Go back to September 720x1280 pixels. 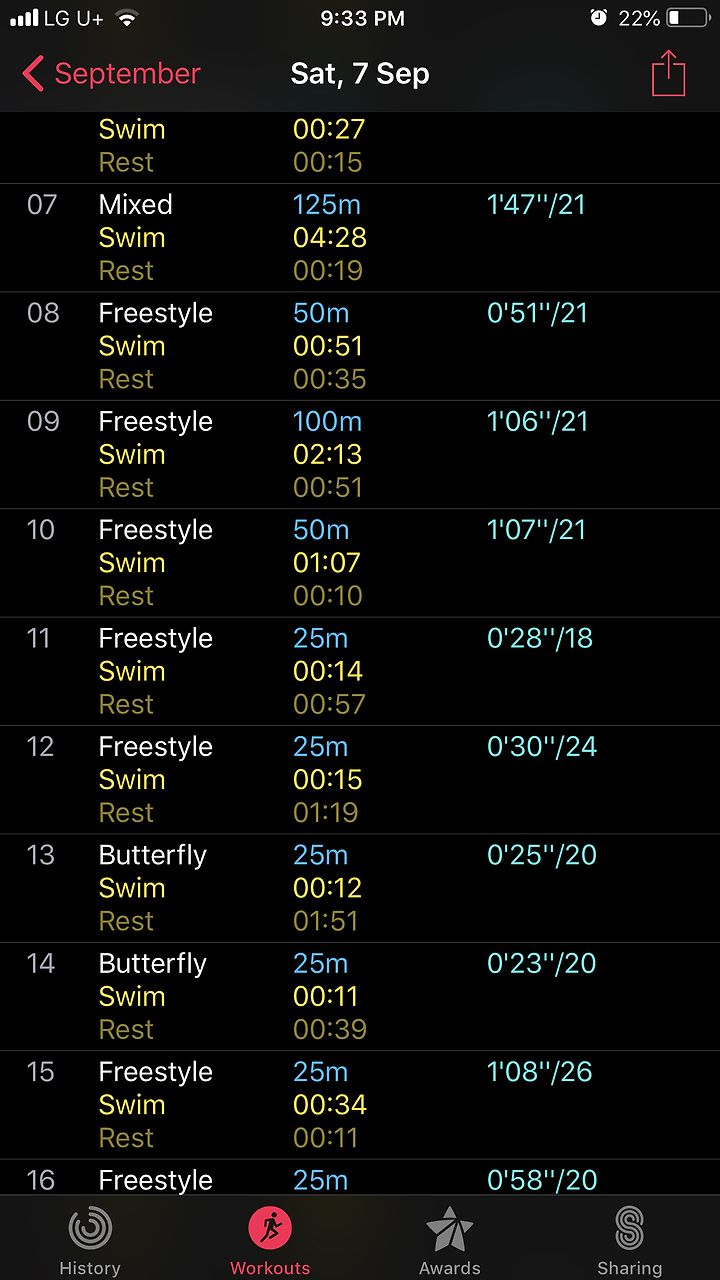coord(111,74)
